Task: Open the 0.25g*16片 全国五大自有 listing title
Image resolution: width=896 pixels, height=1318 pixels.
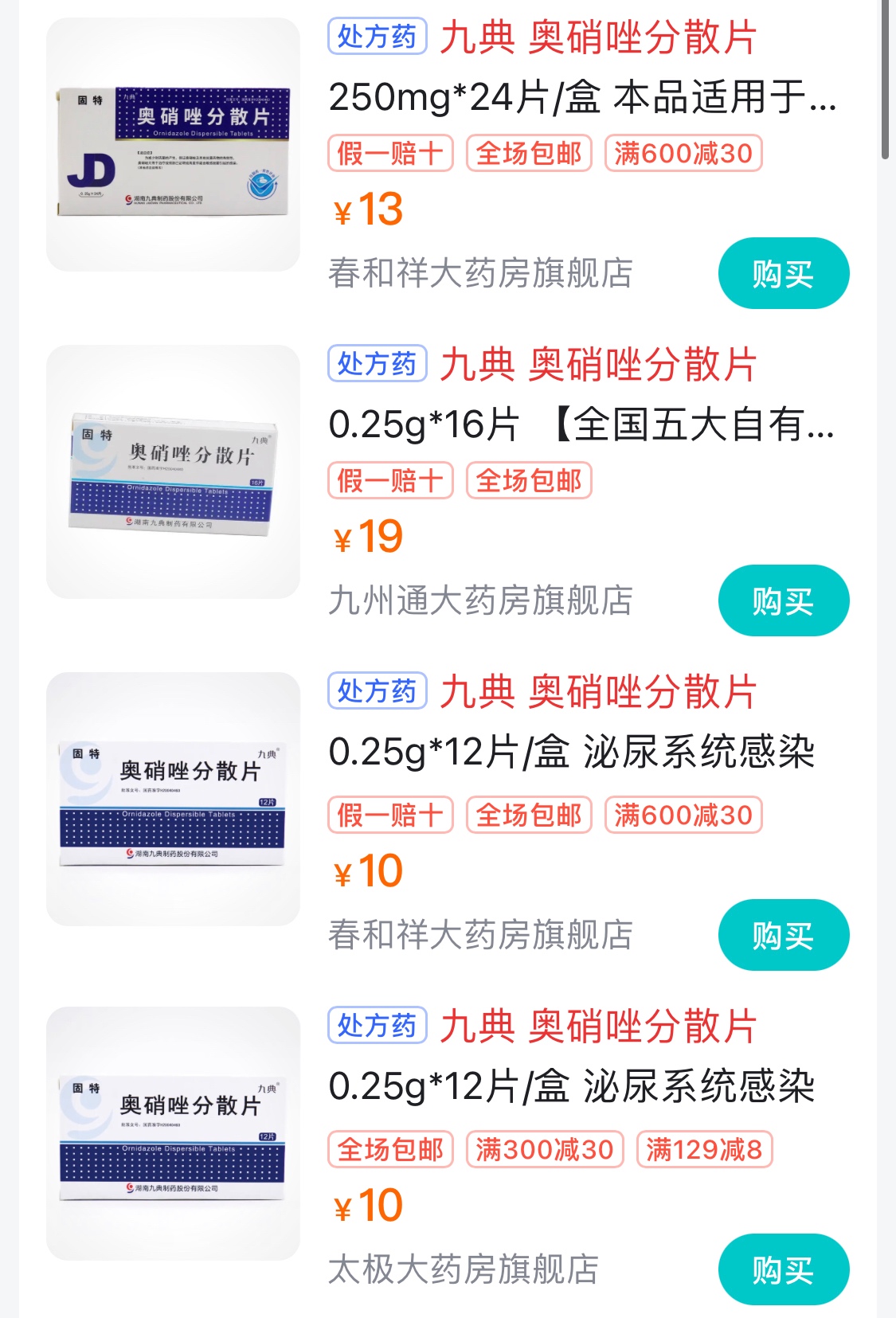Action: pos(581,424)
